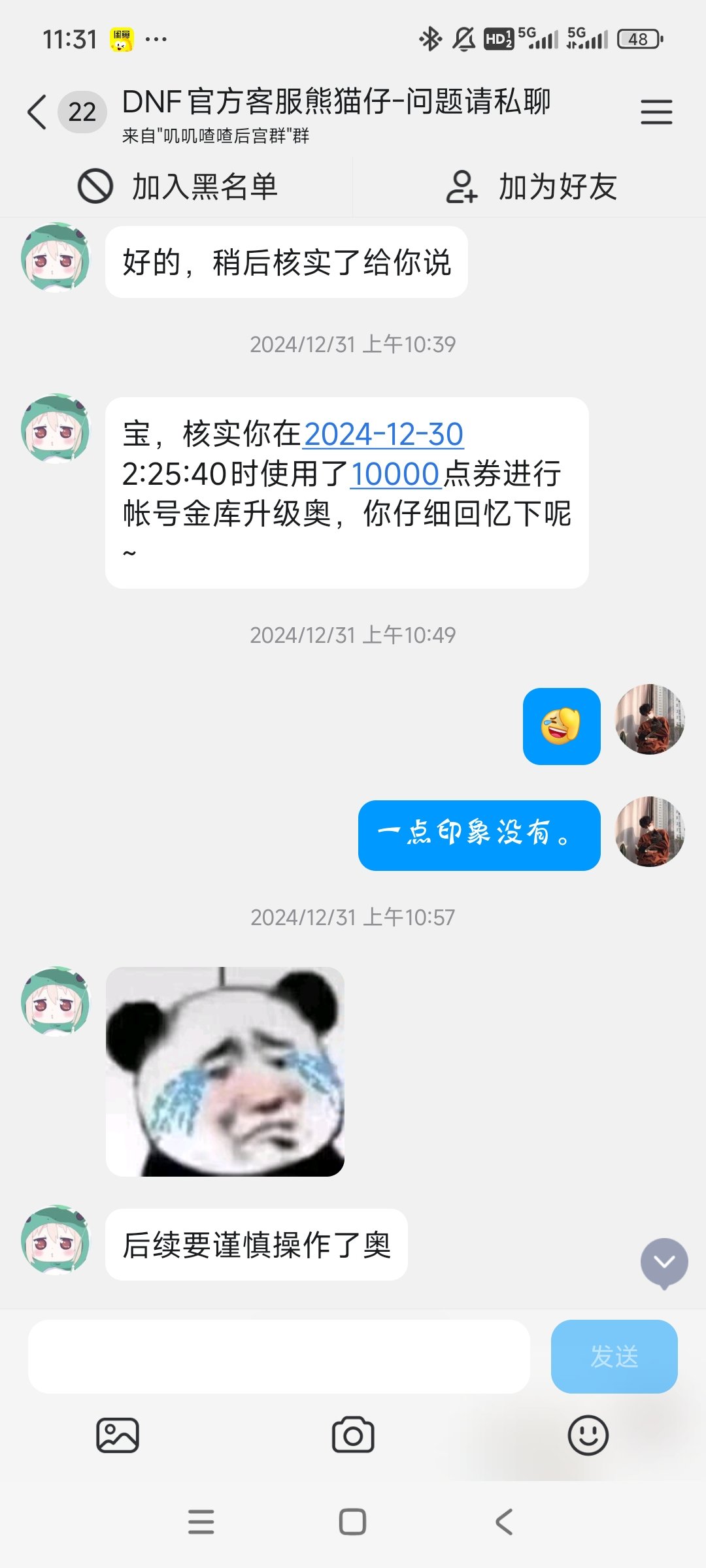Tap 加为好友 to add as friend
The width and height of the screenshot is (706, 1568).
(531, 187)
